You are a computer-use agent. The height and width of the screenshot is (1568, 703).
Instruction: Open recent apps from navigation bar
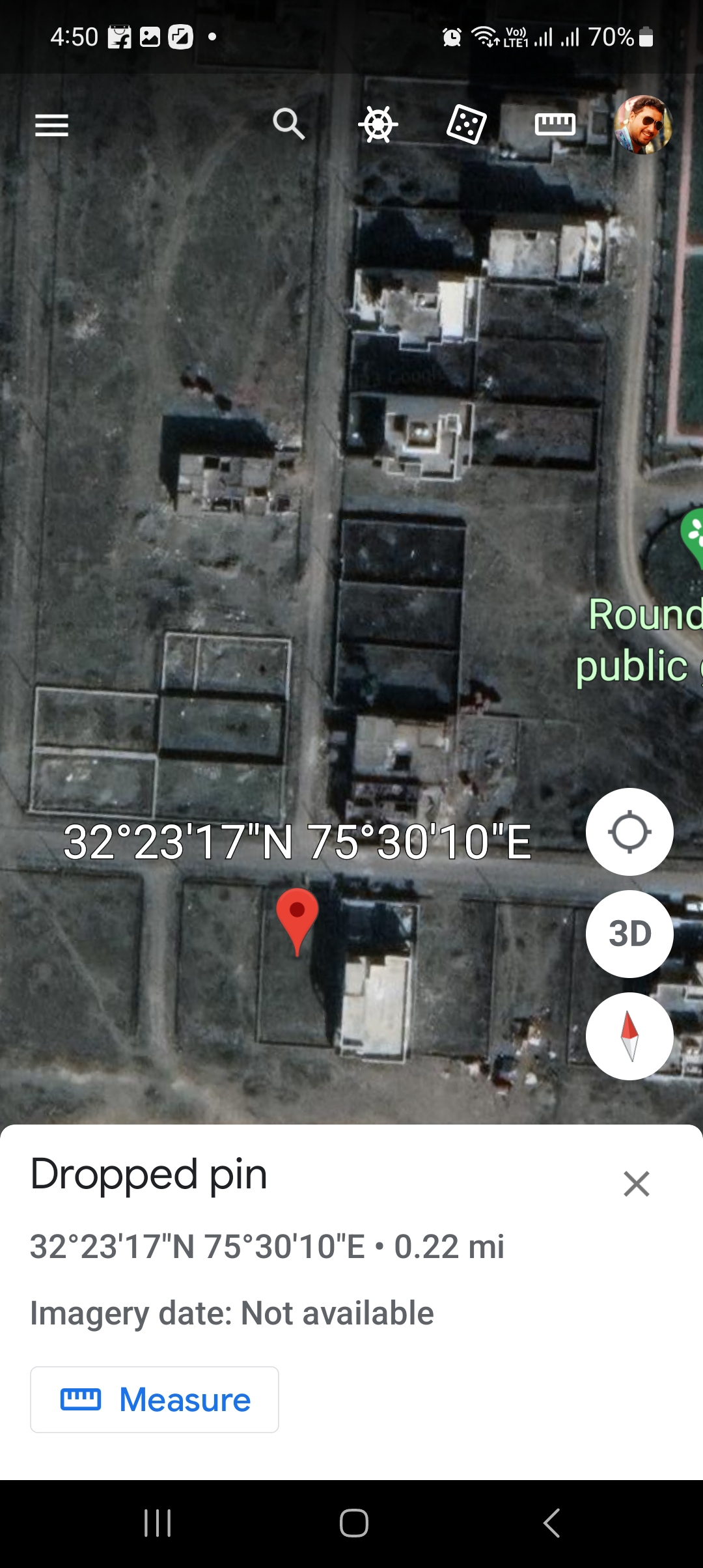[158, 1523]
